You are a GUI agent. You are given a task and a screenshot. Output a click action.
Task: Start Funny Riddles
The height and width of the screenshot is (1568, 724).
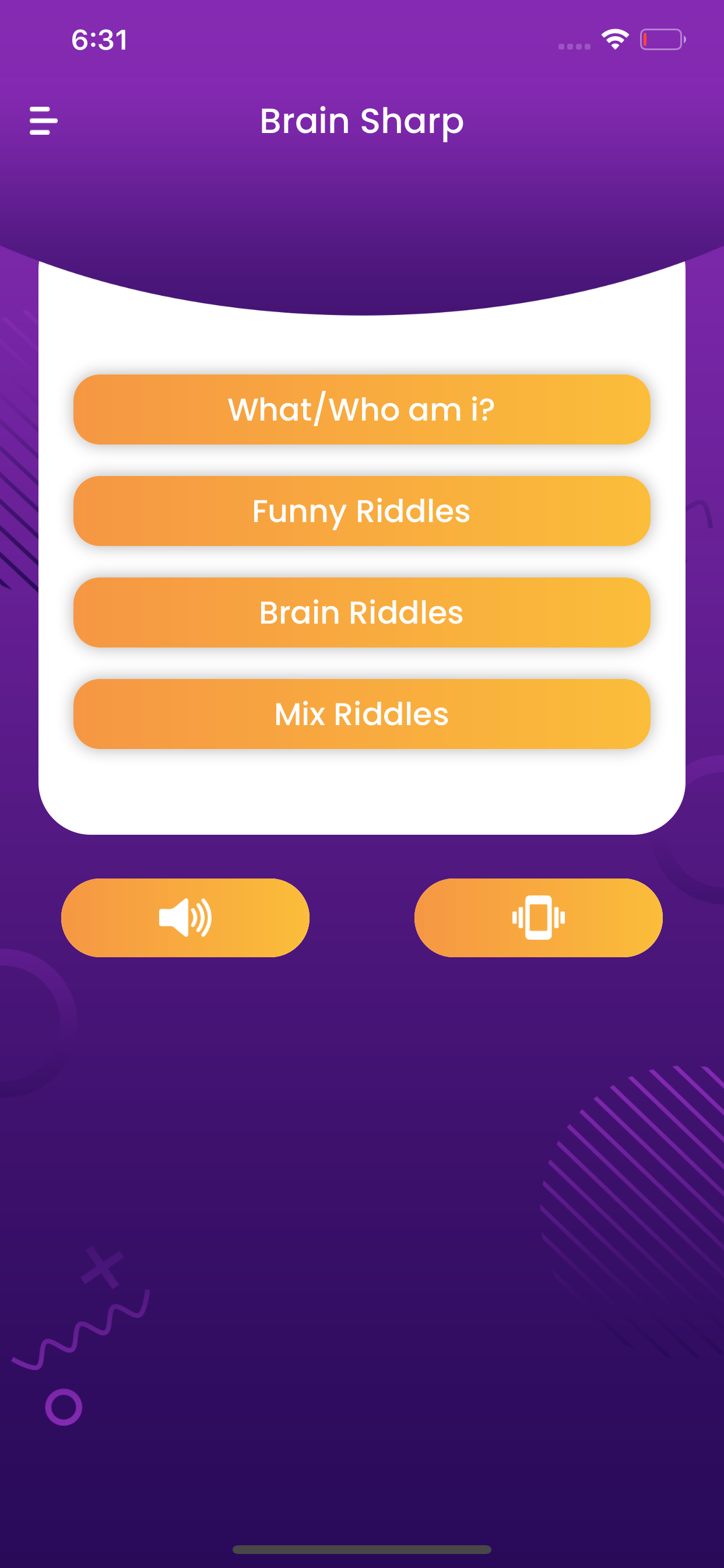[362, 512]
